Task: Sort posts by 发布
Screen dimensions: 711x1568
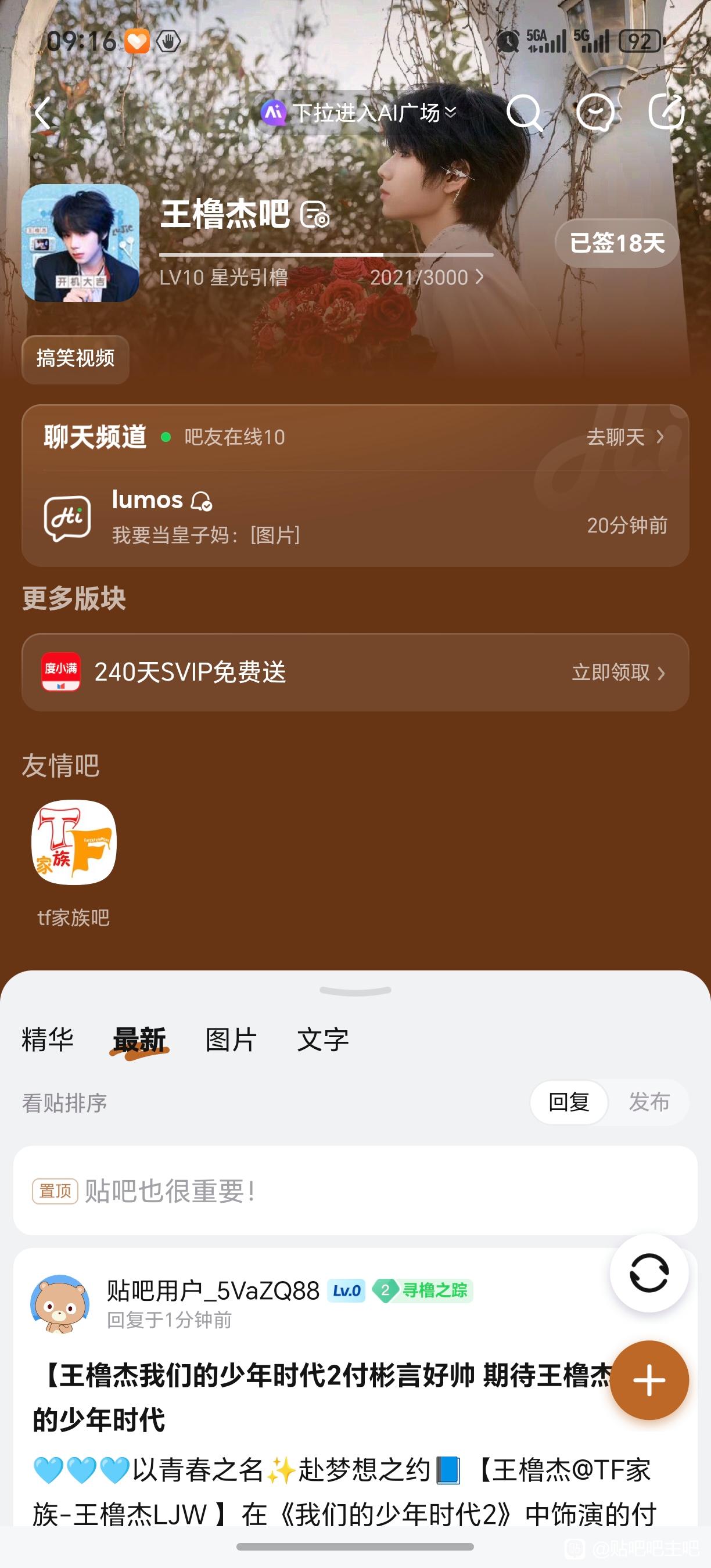Action: [x=649, y=1102]
